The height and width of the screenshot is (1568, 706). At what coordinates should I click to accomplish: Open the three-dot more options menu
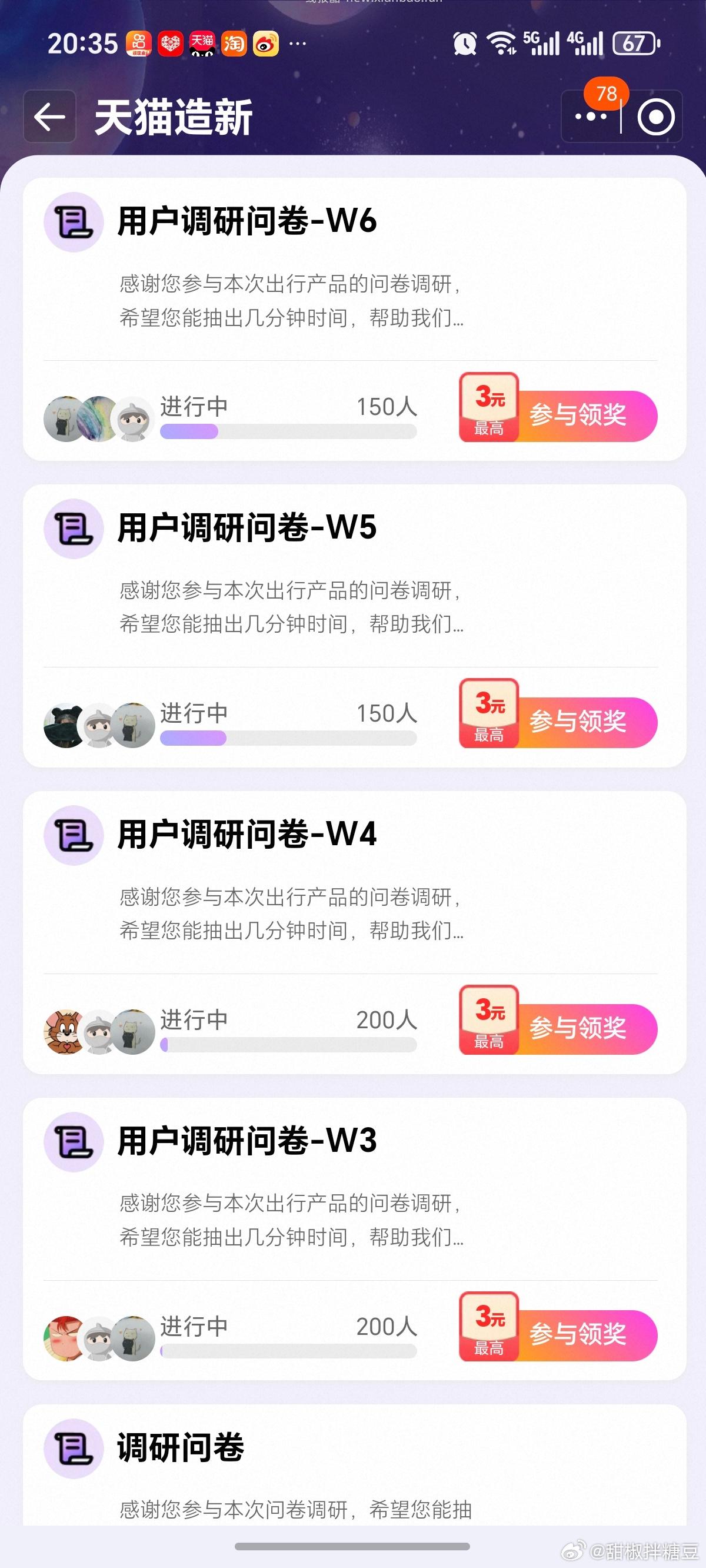(588, 118)
